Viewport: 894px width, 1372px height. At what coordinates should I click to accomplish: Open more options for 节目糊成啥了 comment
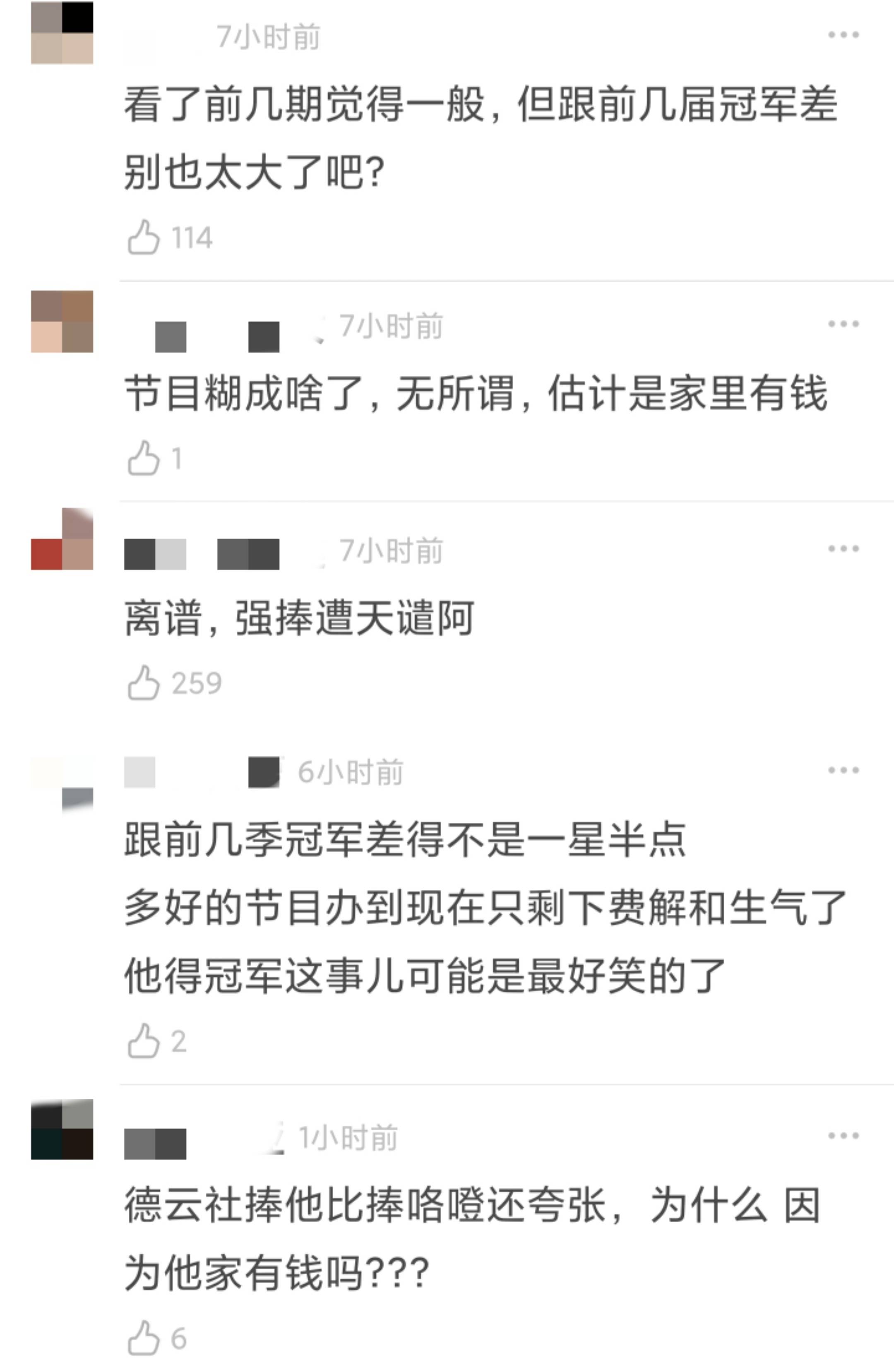[x=843, y=324]
